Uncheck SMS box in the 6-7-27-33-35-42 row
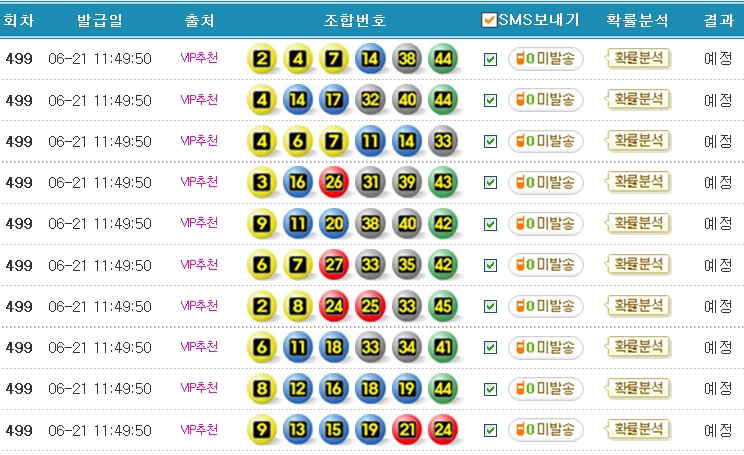The image size is (744, 455). click(490, 266)
